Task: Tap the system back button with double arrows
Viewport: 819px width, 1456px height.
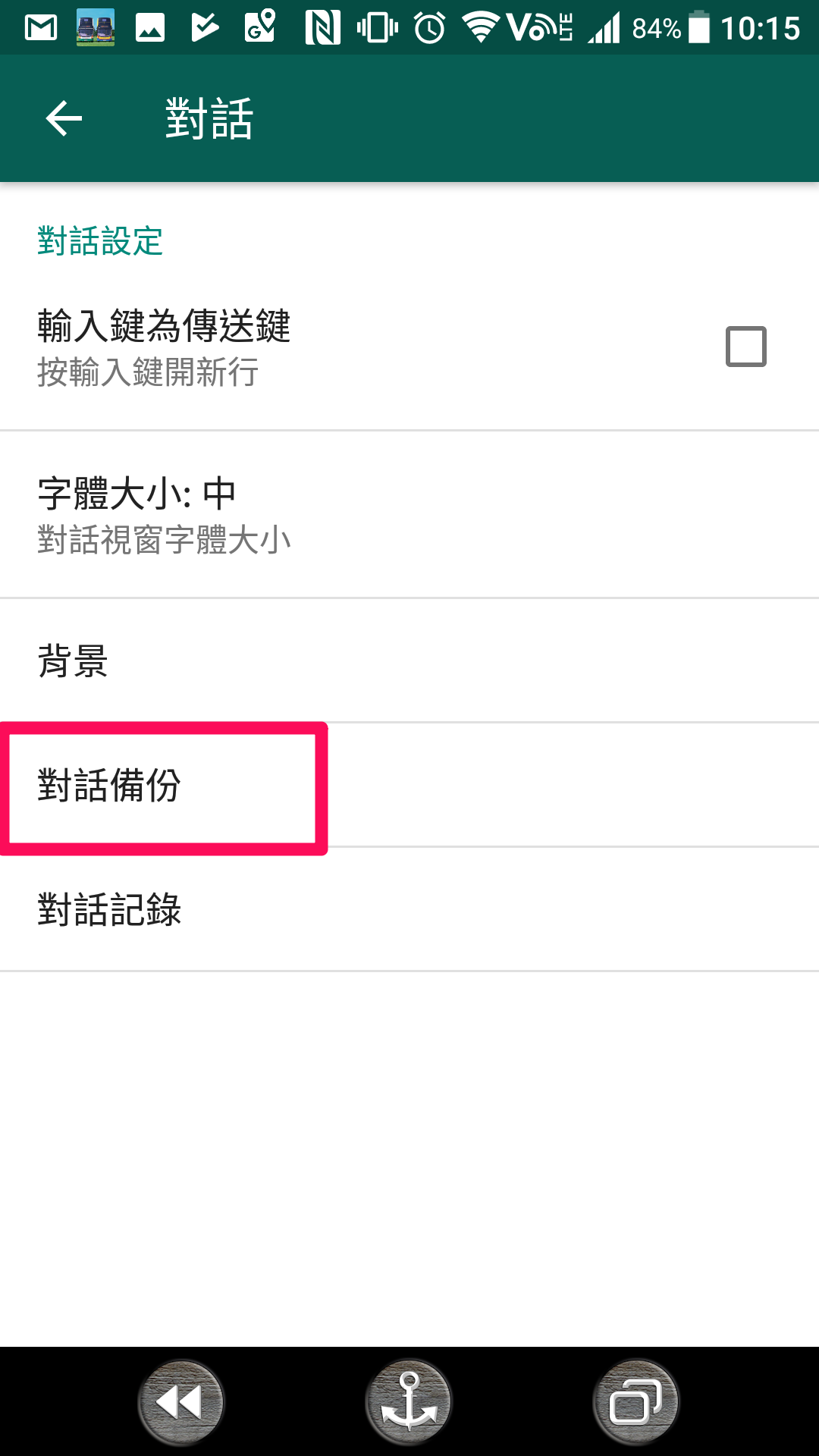Action: point(180,1402)
